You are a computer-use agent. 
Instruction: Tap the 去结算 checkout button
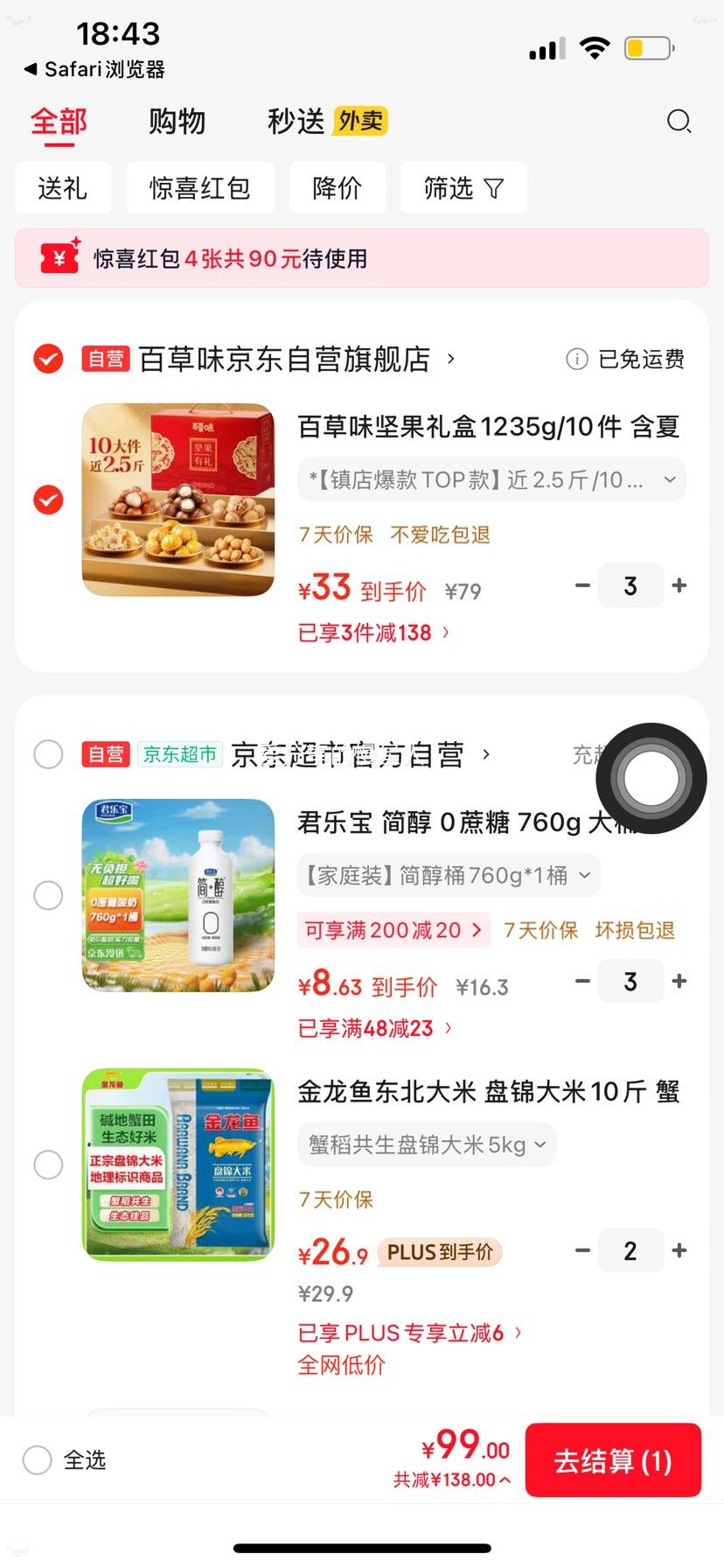click(613, 1459)
